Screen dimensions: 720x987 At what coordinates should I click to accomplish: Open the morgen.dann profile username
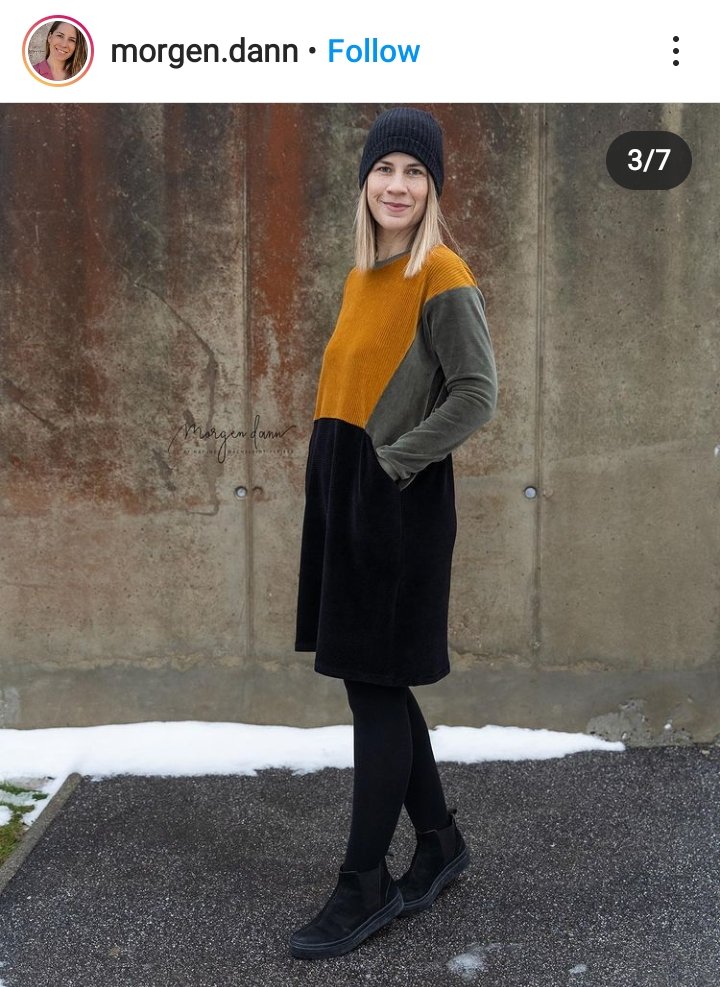coord(204,51)
